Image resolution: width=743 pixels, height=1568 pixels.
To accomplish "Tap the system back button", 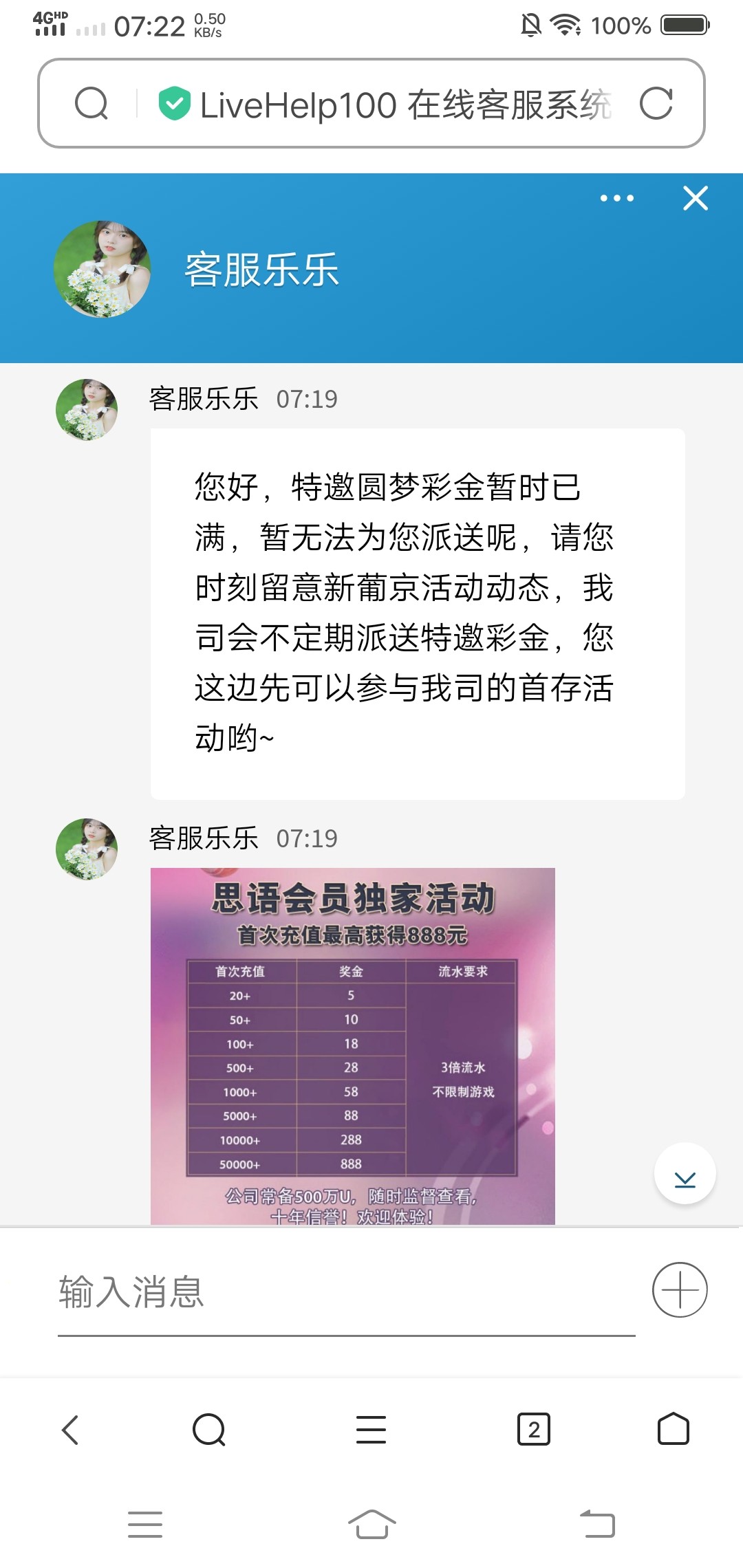I will pyautogui.click(x=597, y=1524).
